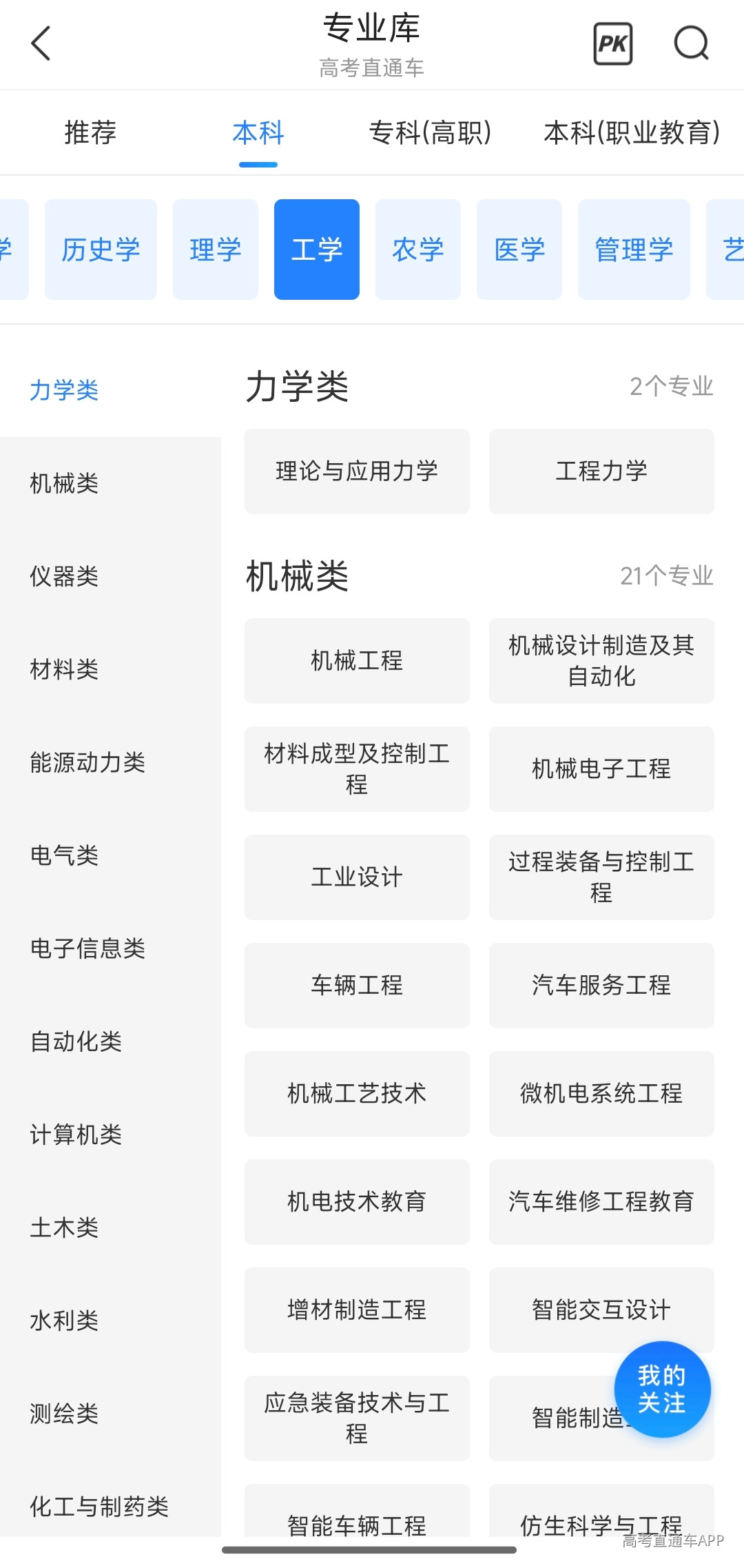Screen dimensions: 744x1568
Task: Open the 微机电系统工程 major
Action: (601, 1094)
